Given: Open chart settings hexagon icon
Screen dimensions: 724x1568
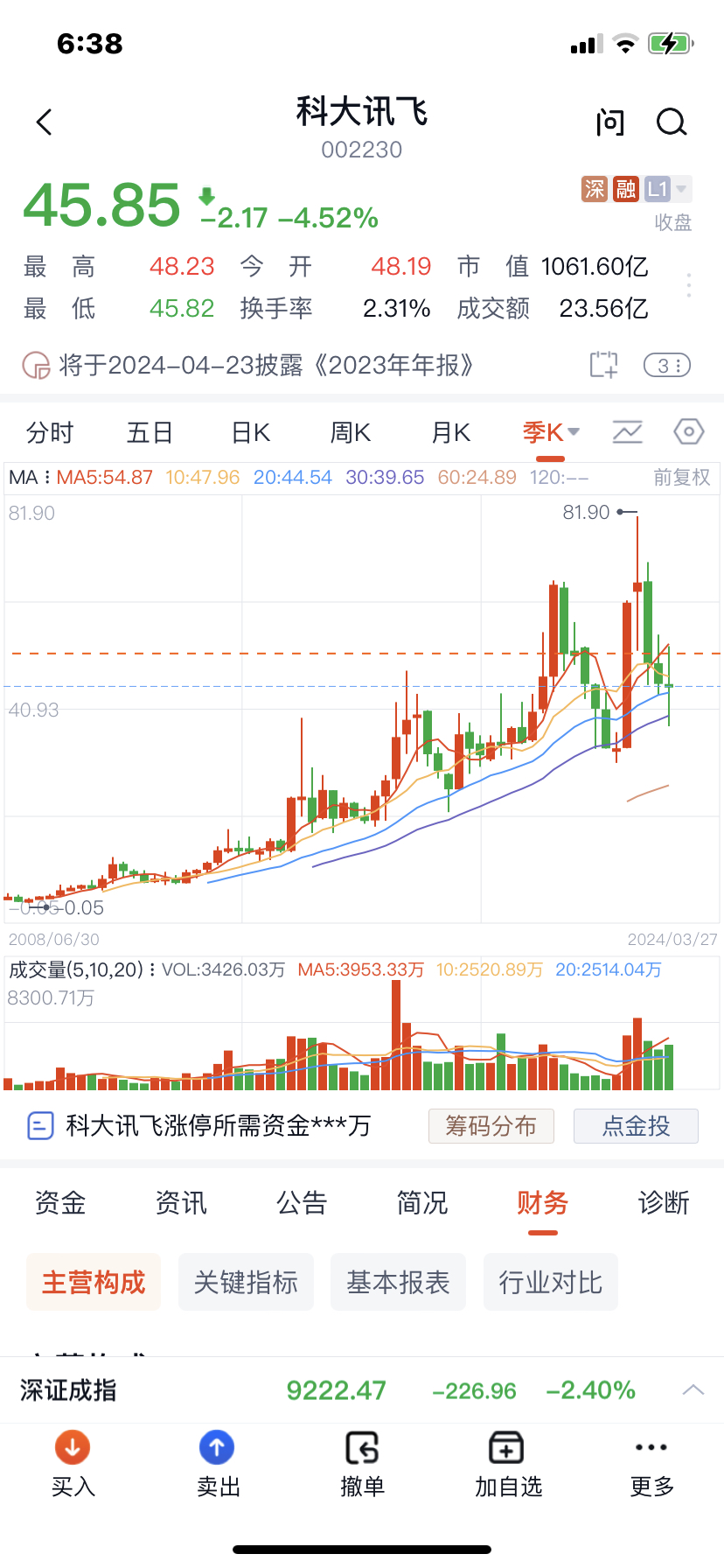Looking at the screenshot, I should click(x=689, y=431).
